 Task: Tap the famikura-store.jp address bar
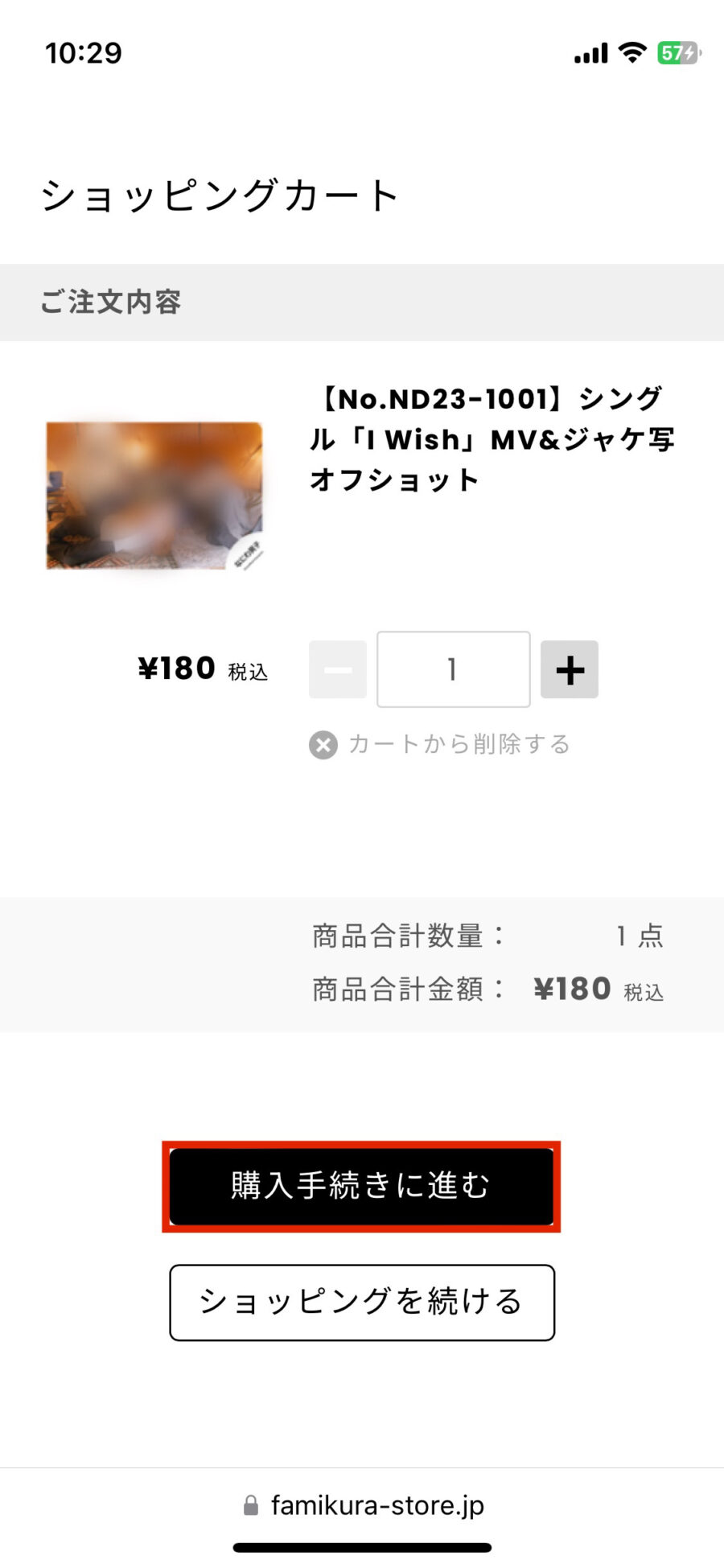tap(364, 1505)
